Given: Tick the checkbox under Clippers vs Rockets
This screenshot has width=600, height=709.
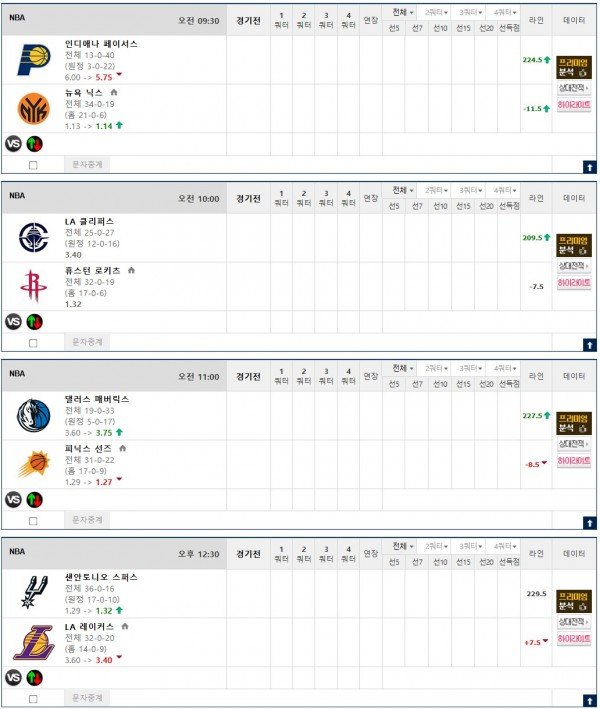Looking at the screenshot, I should (33, 343).
